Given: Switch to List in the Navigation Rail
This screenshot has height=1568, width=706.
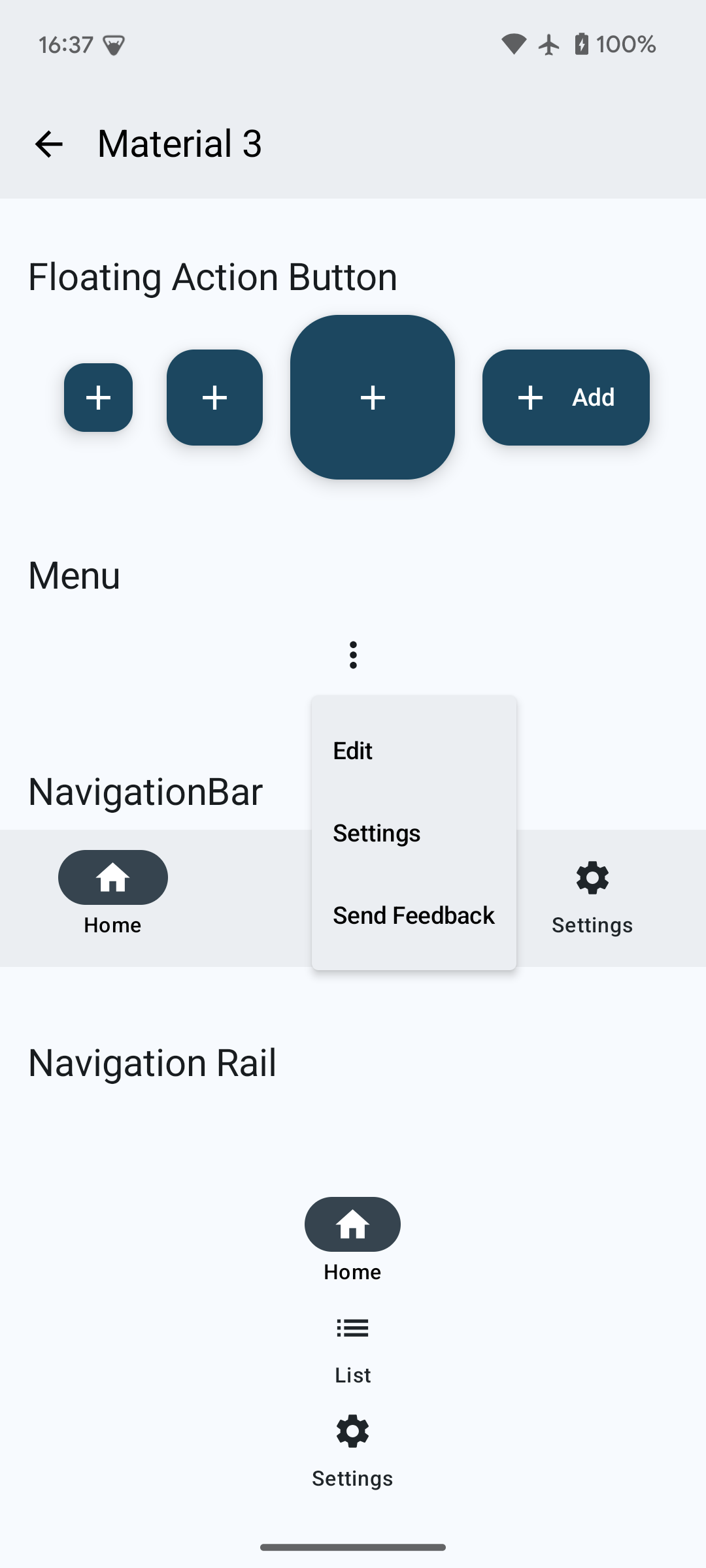Looking at the screenshot, I should point(352,1349).
